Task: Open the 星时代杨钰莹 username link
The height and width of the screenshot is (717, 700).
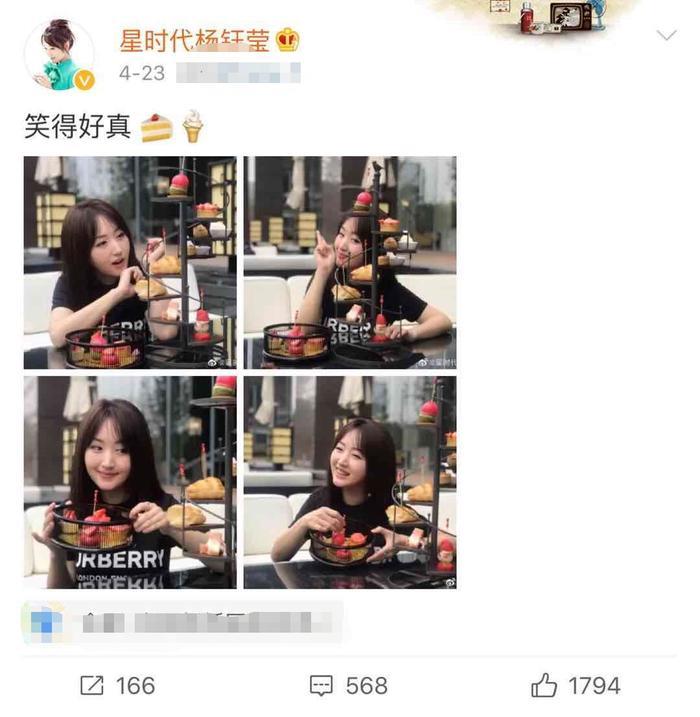Action: (x=195, y=41)
